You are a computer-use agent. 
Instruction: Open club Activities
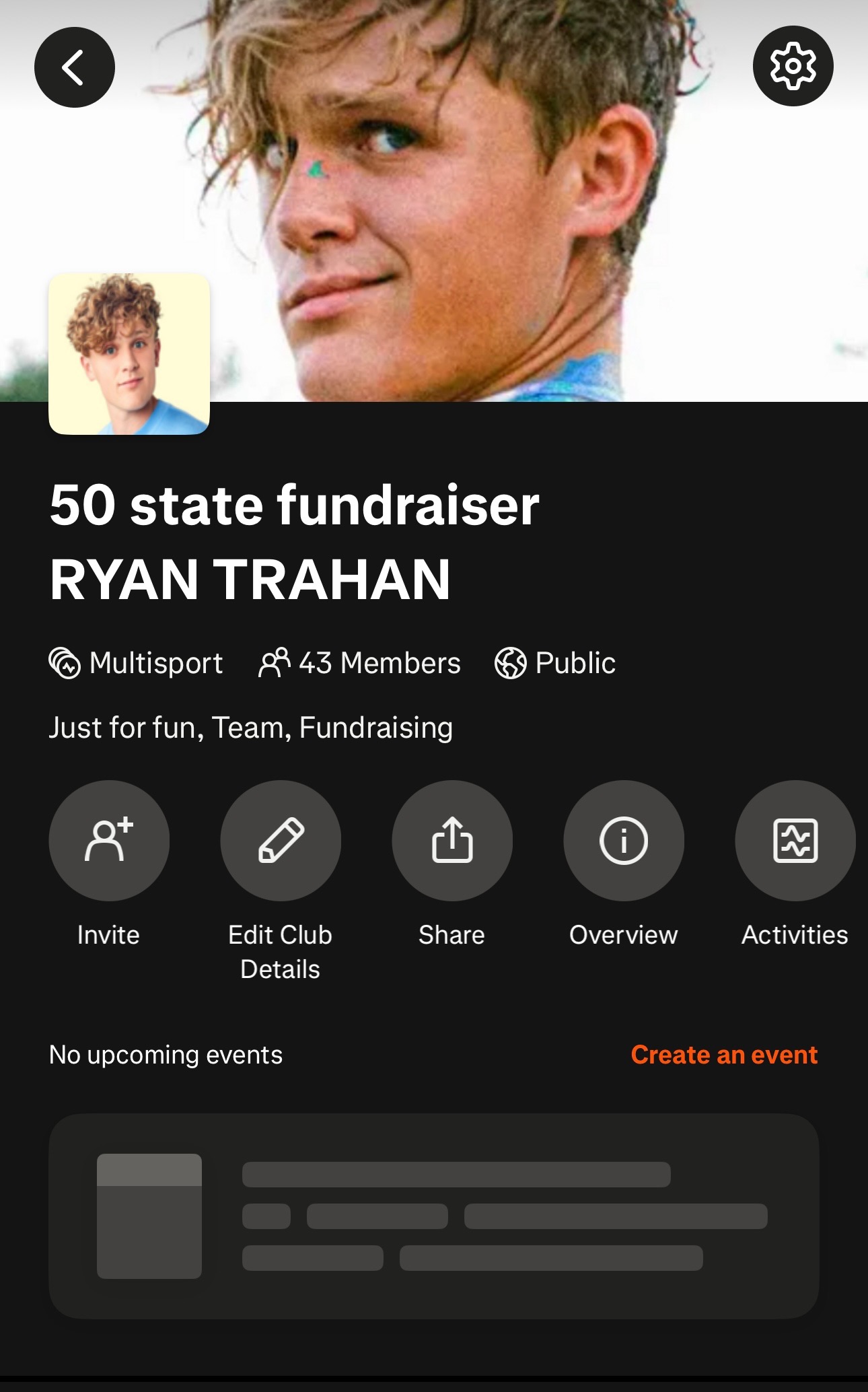coord(795,840)
